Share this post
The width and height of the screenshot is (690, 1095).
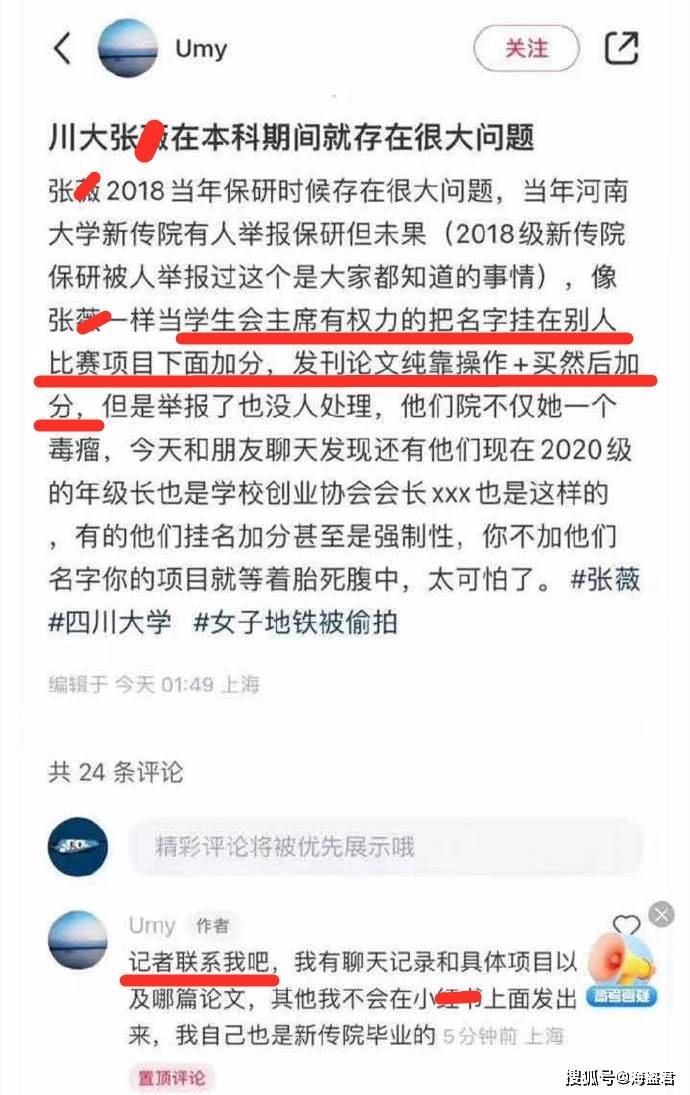point(621,47)
